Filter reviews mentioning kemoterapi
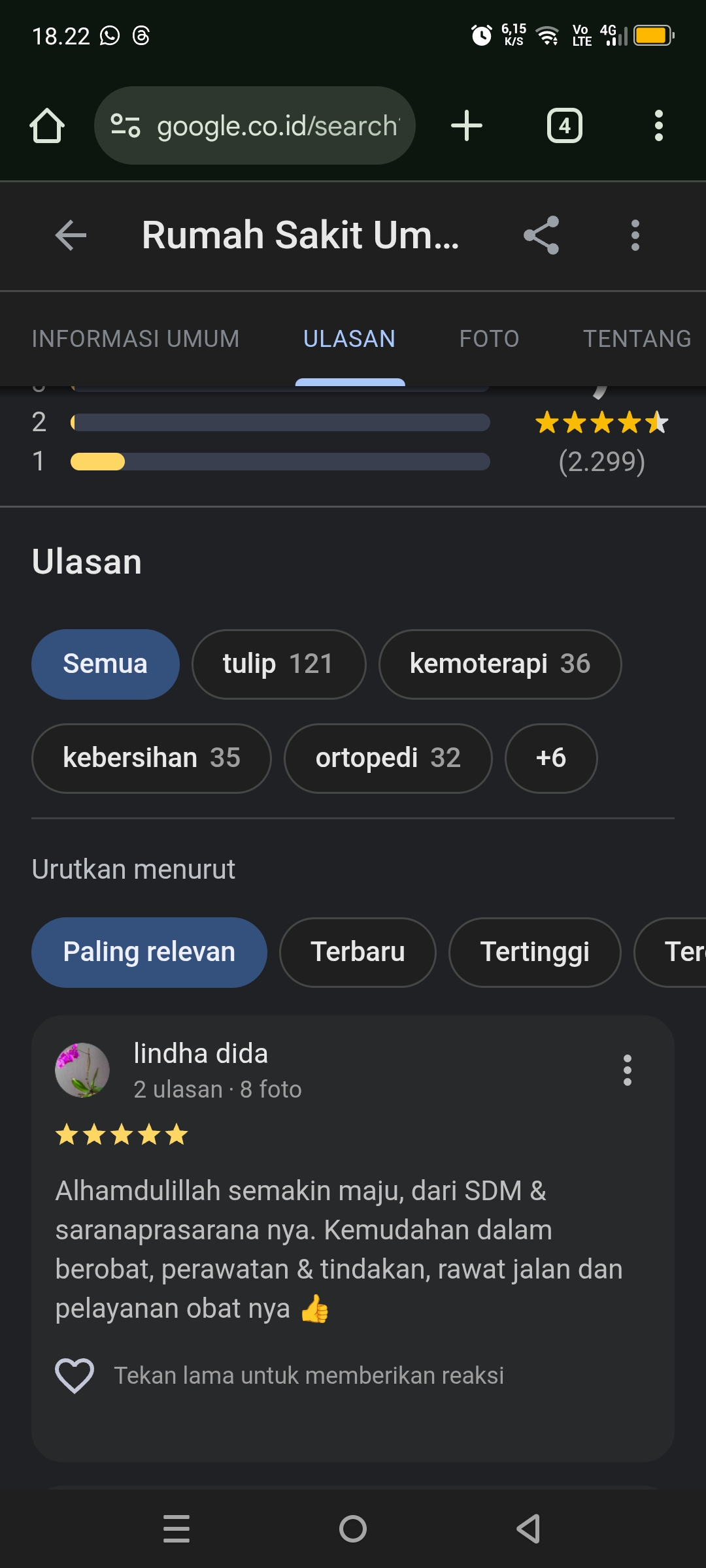The image size is (706, 1568). [499, 664]
